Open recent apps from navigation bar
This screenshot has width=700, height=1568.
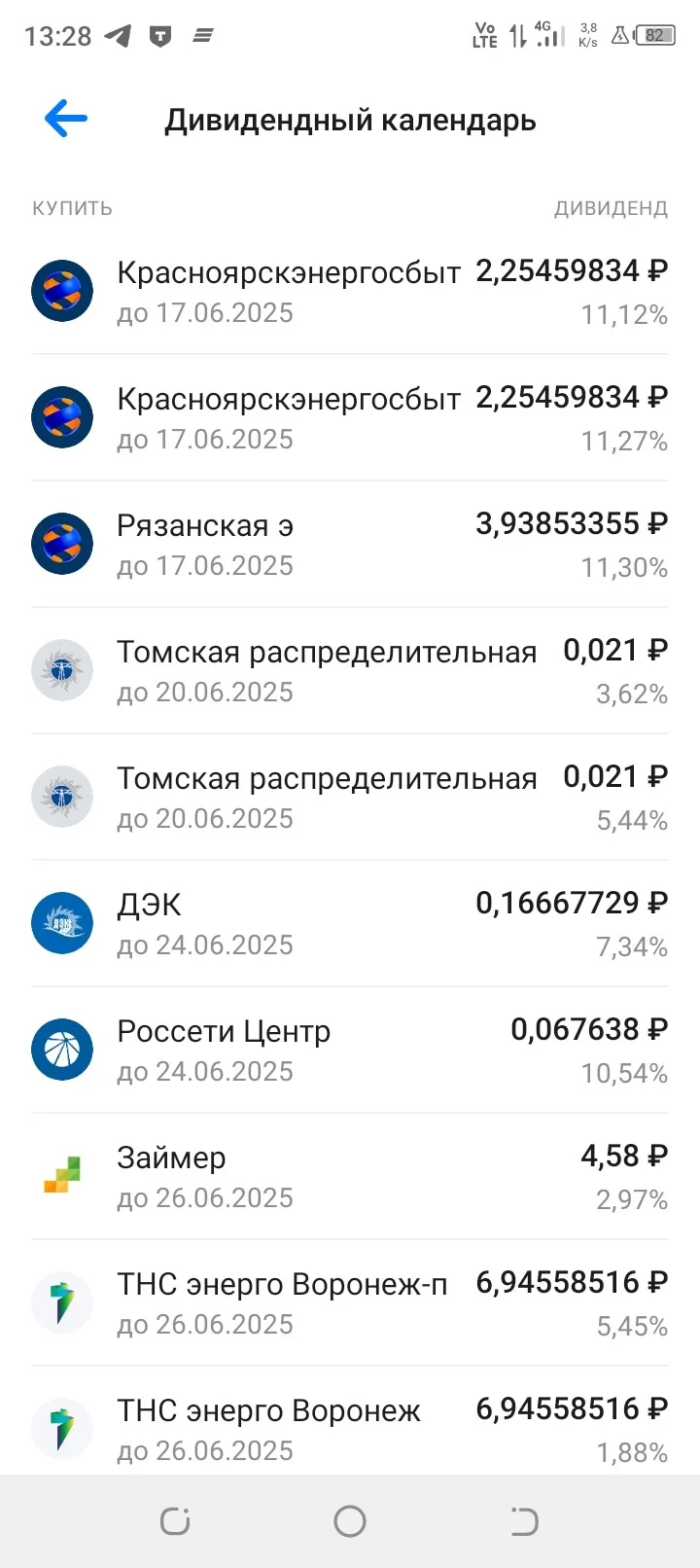pos(175,1520)
